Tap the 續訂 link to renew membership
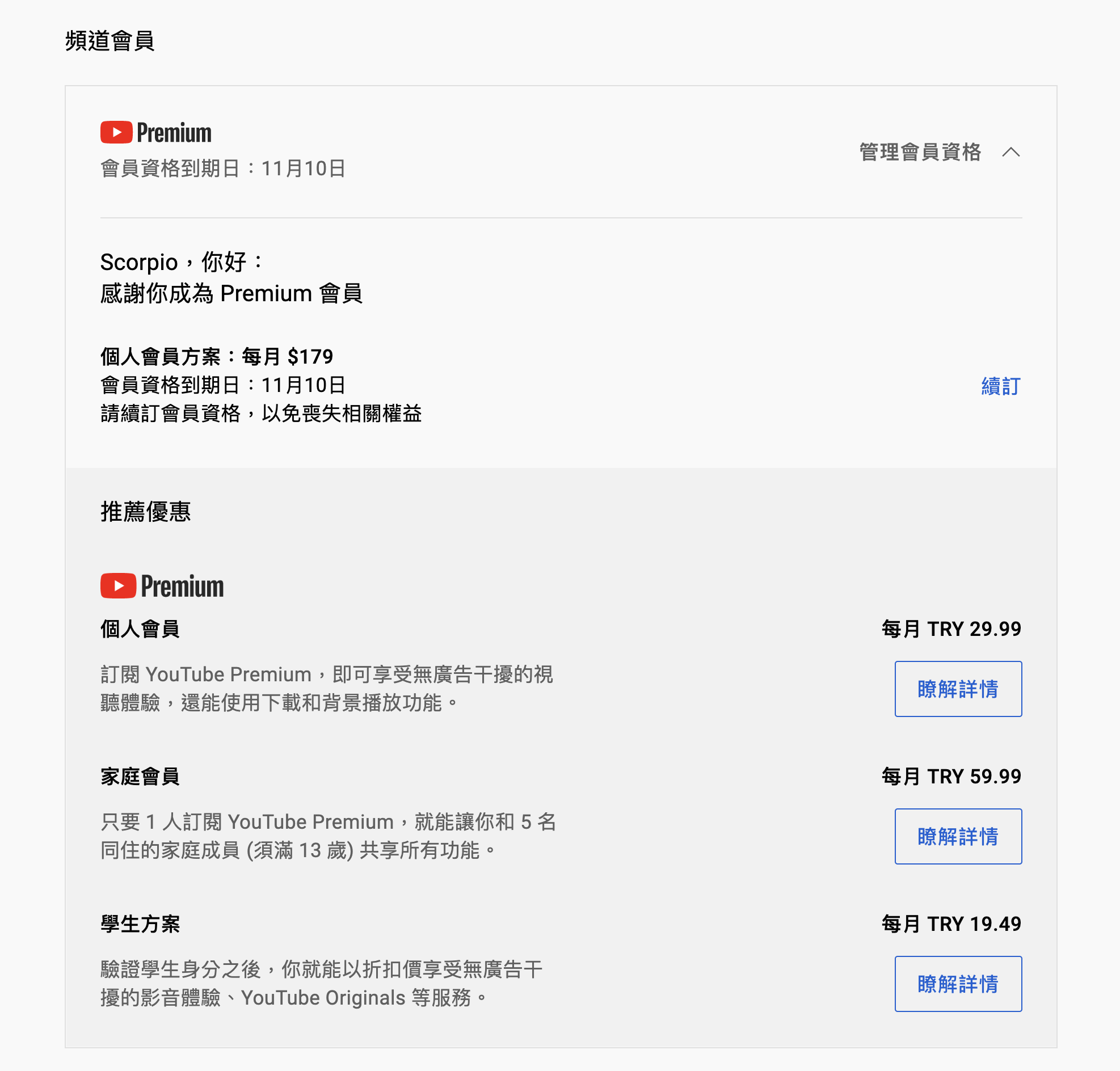This screenshot has height=1071, width=1120. tap(1000, 386)
